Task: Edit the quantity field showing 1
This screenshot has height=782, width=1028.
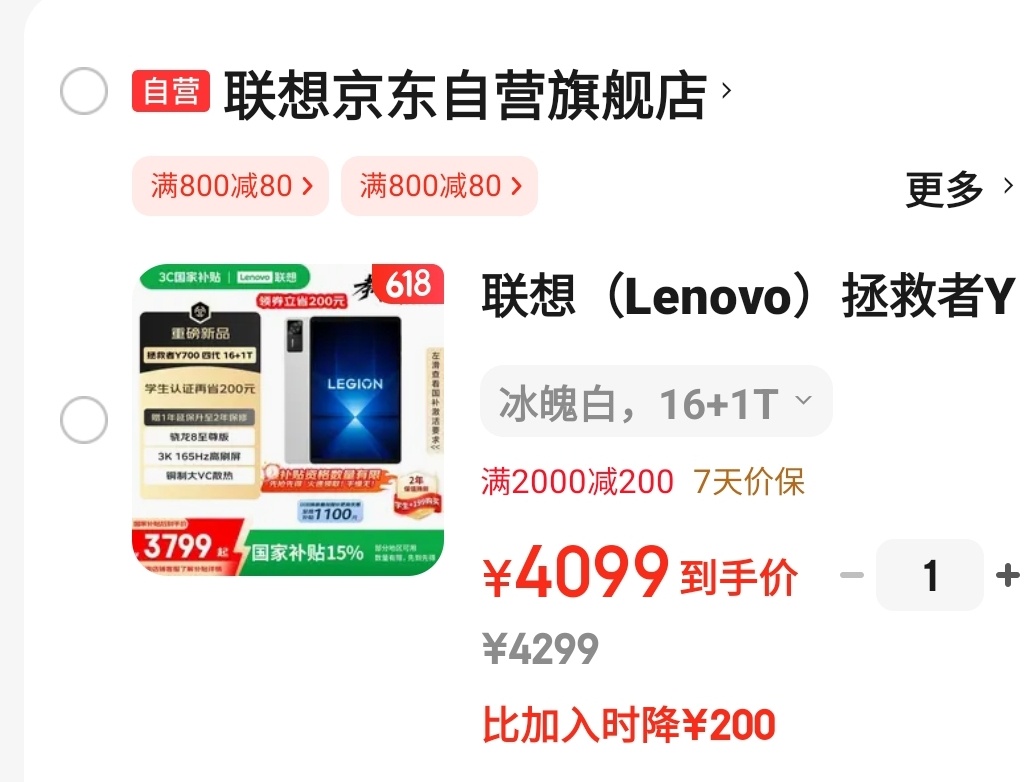Action: [930, 575]
